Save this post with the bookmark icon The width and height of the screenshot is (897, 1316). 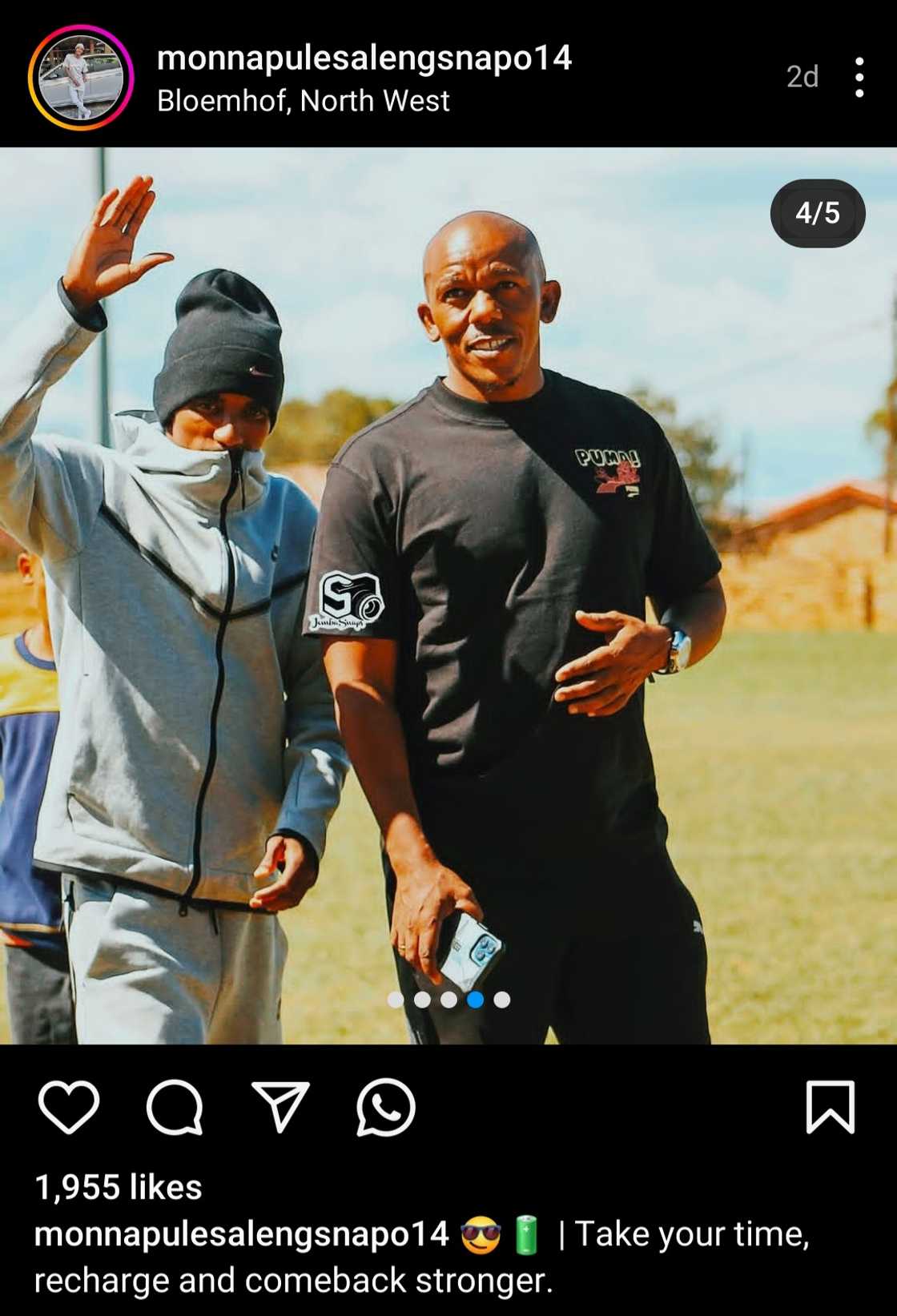(x=830, y=1107)
